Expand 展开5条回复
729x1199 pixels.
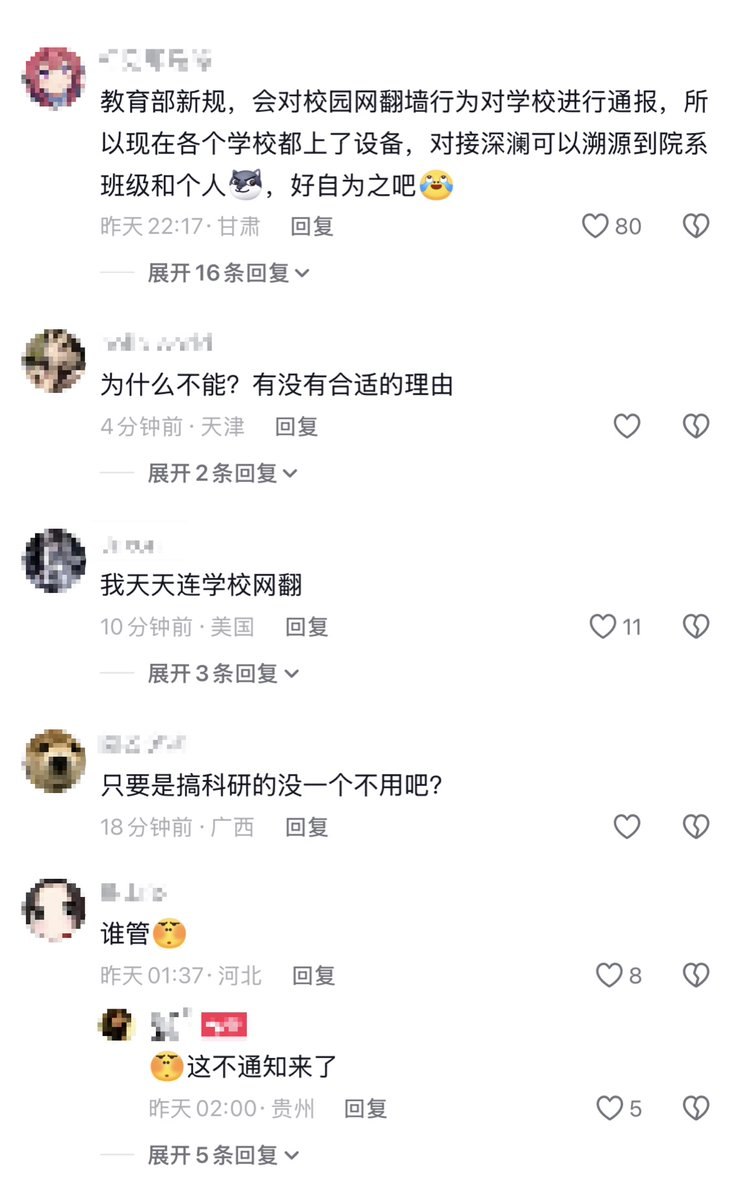pyautogui.click(x=222, y=1155)
